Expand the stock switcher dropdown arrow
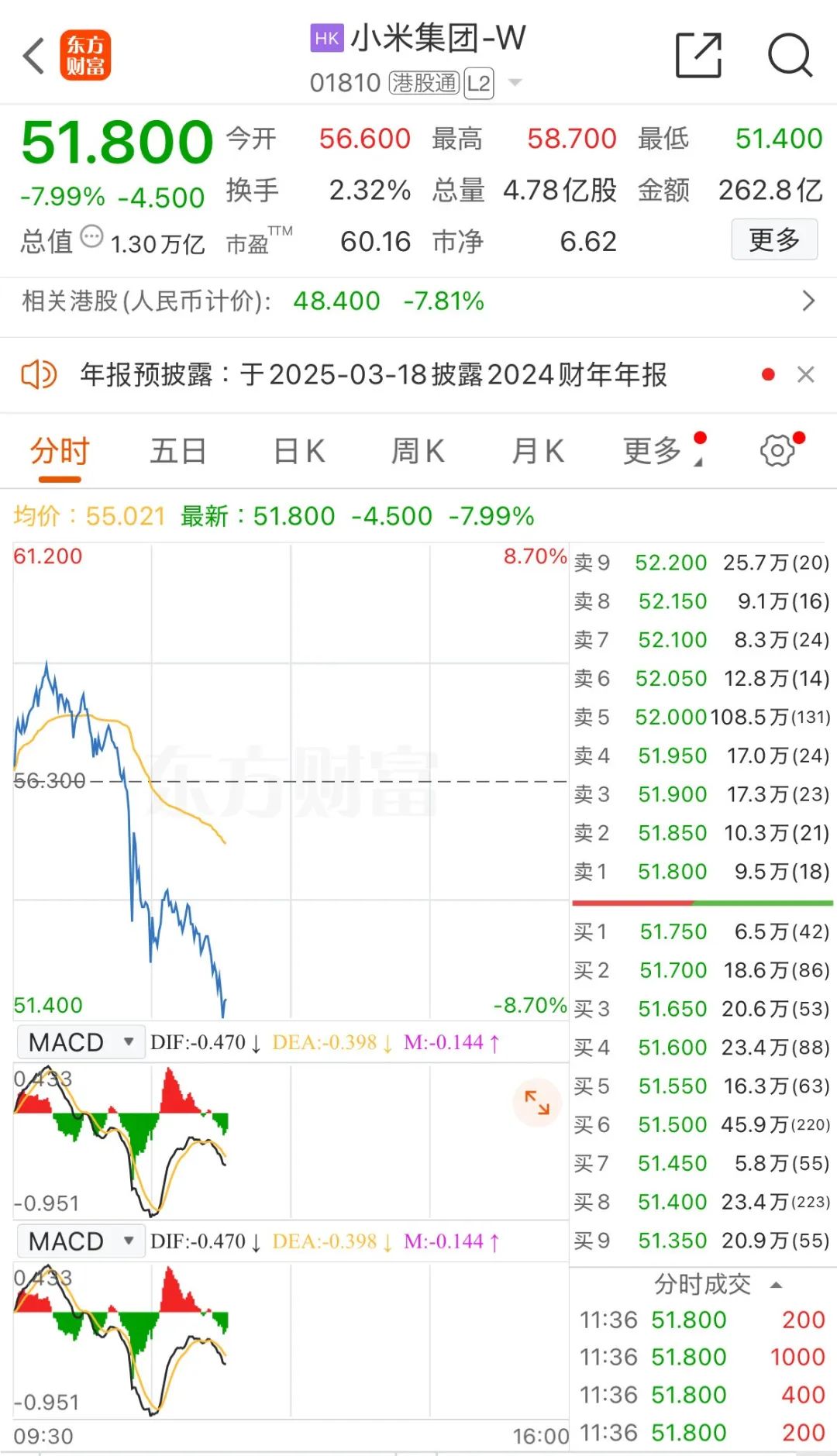837x1456 pixels. pyautogui.click(x=515, y=82)
